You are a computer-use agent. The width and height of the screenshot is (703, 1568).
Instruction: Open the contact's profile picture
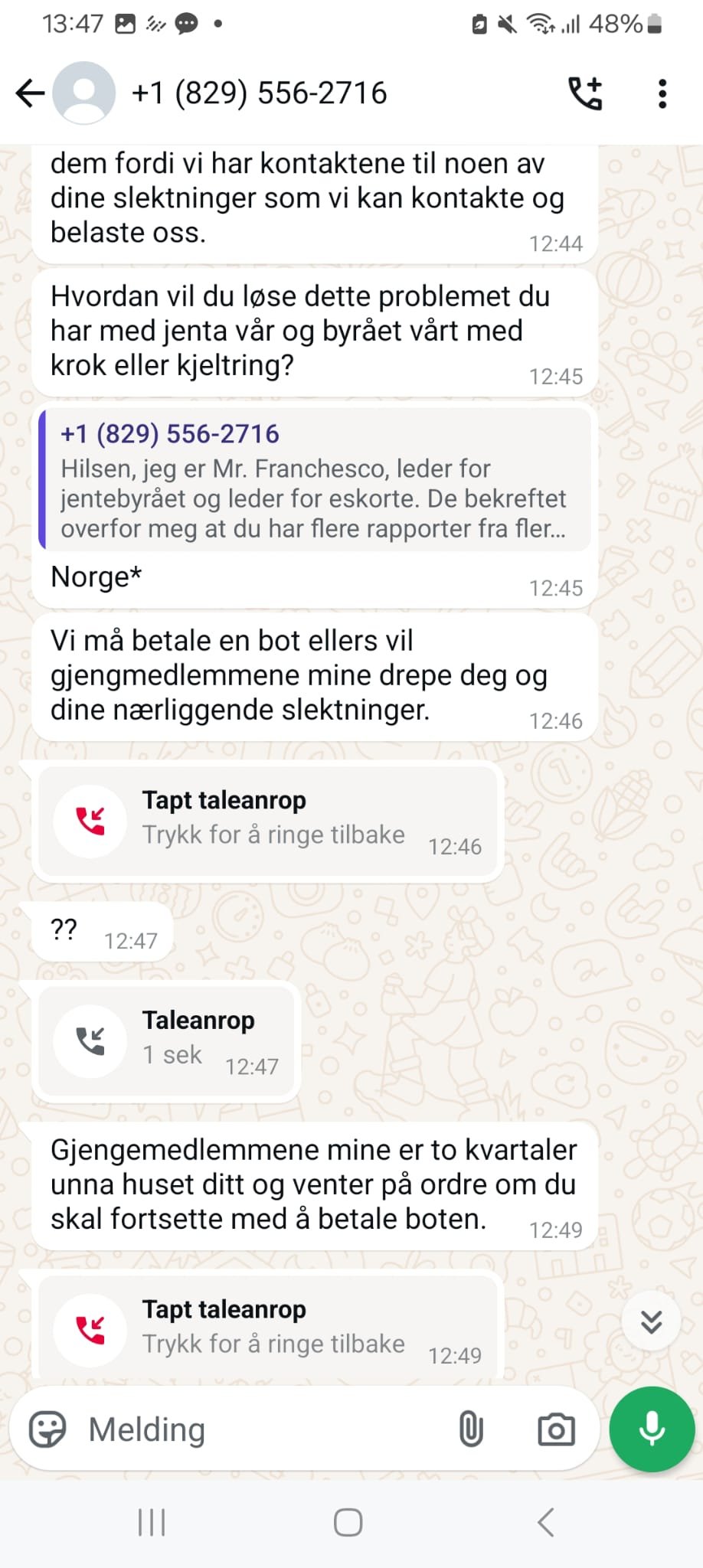[84, 93]
